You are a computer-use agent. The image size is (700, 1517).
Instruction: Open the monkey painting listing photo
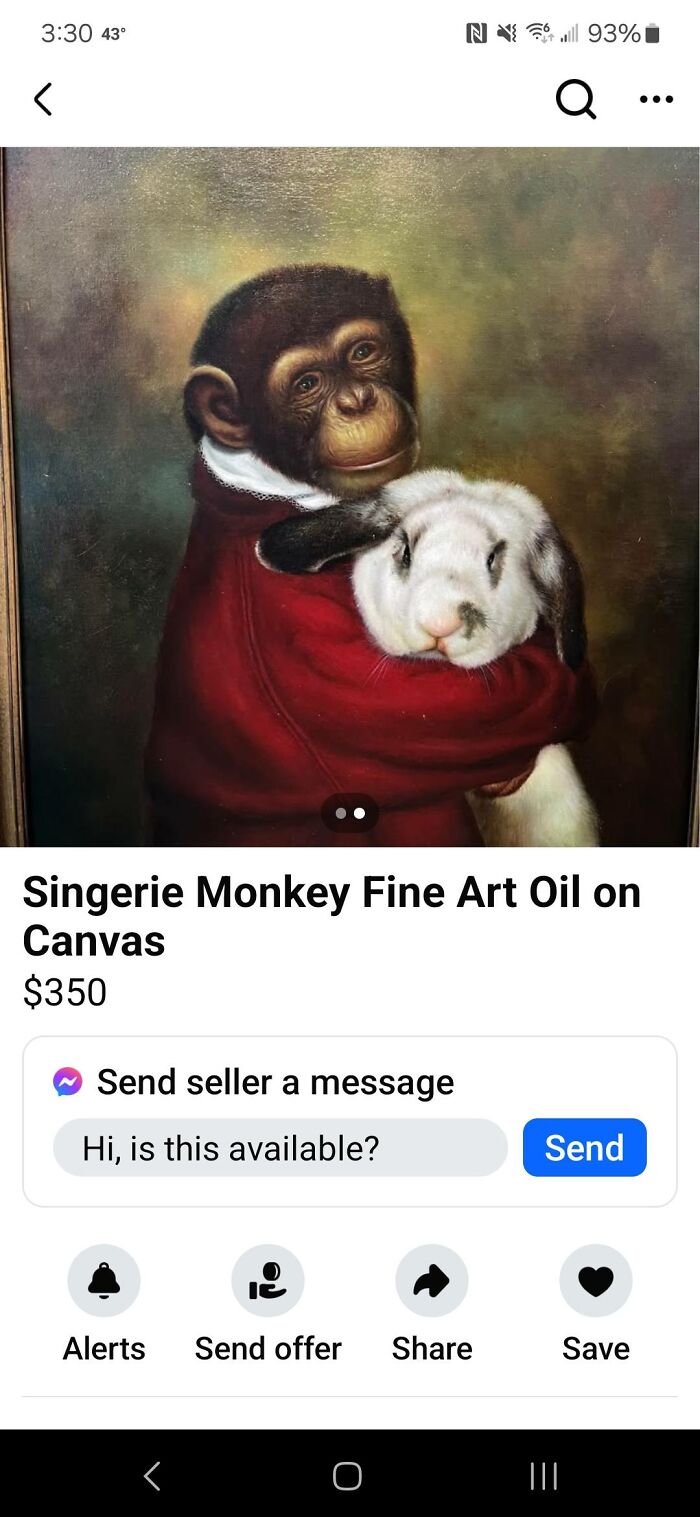click(350, 496)
